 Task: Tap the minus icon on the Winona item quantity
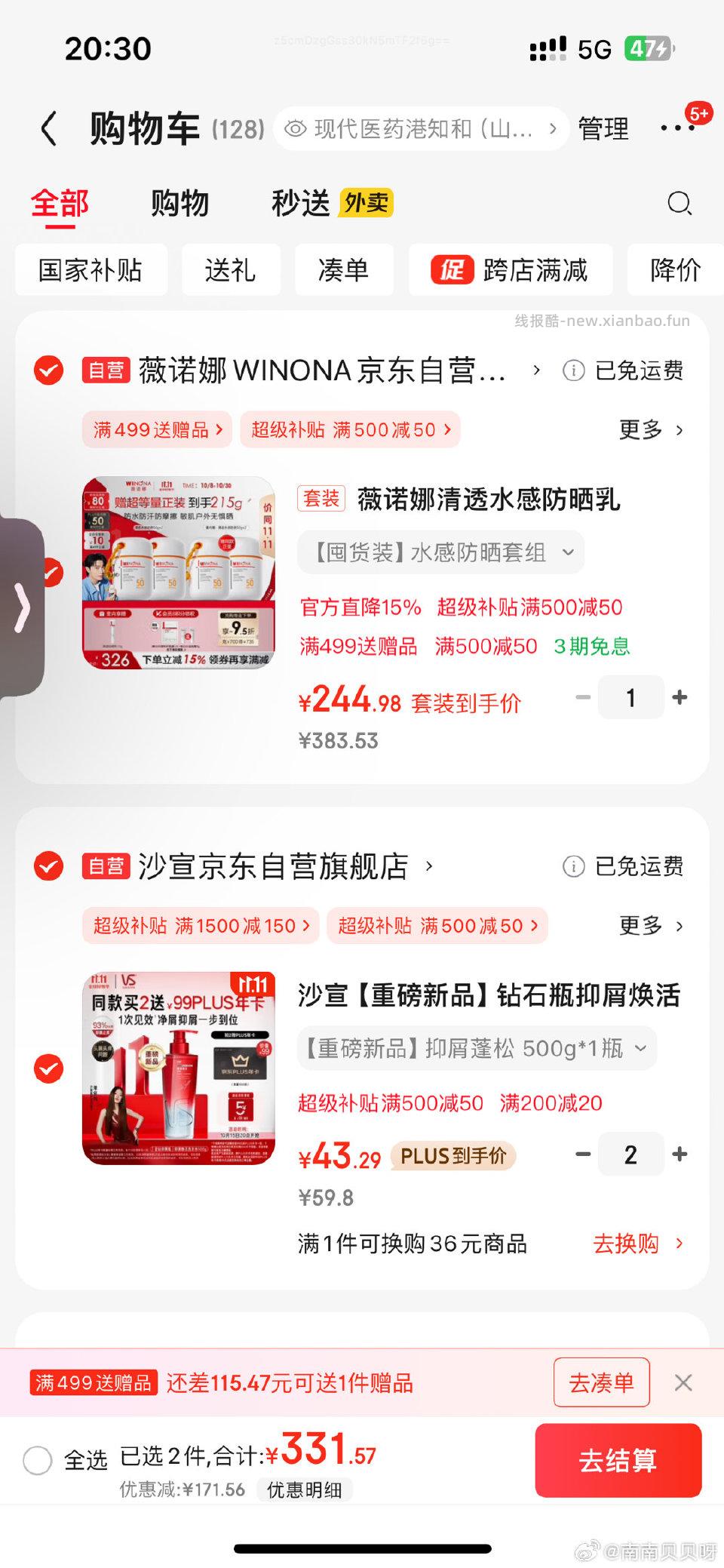(x=582, y=698)
